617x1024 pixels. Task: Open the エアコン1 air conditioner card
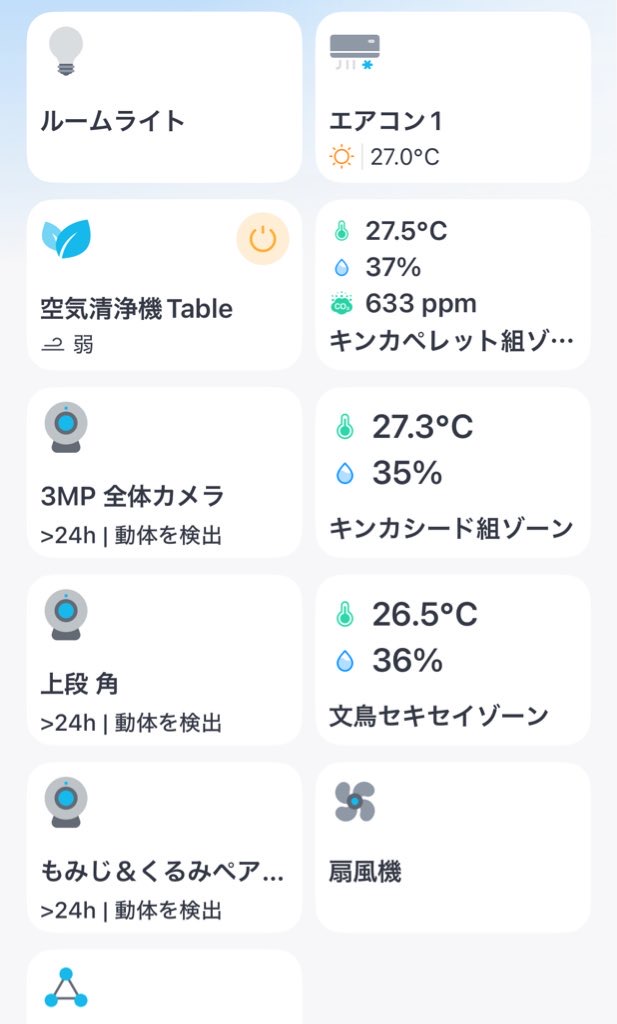coord(453,98)
